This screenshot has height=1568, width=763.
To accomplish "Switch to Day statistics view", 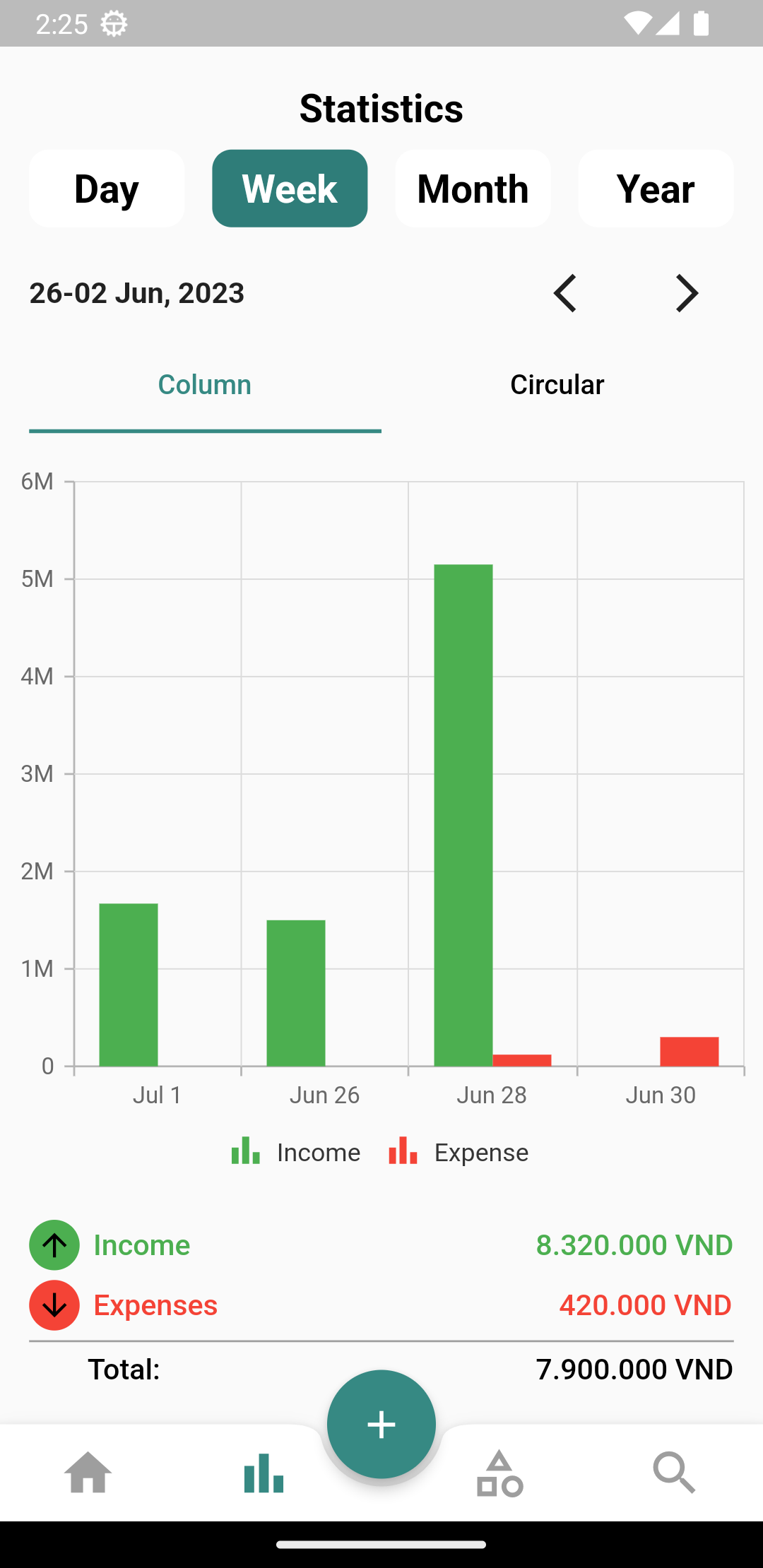I will (106, 188).
